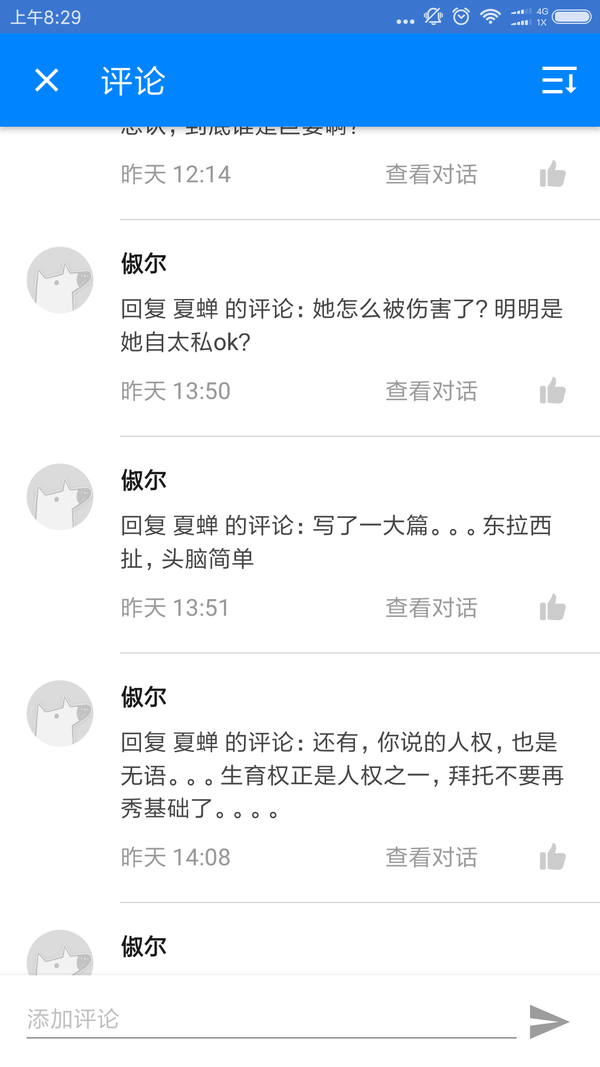The width and height of the screenshot is (600, 1067).
Task: Like 俶尔's comment posted 昨天 14:08
Action: [552, 857]
